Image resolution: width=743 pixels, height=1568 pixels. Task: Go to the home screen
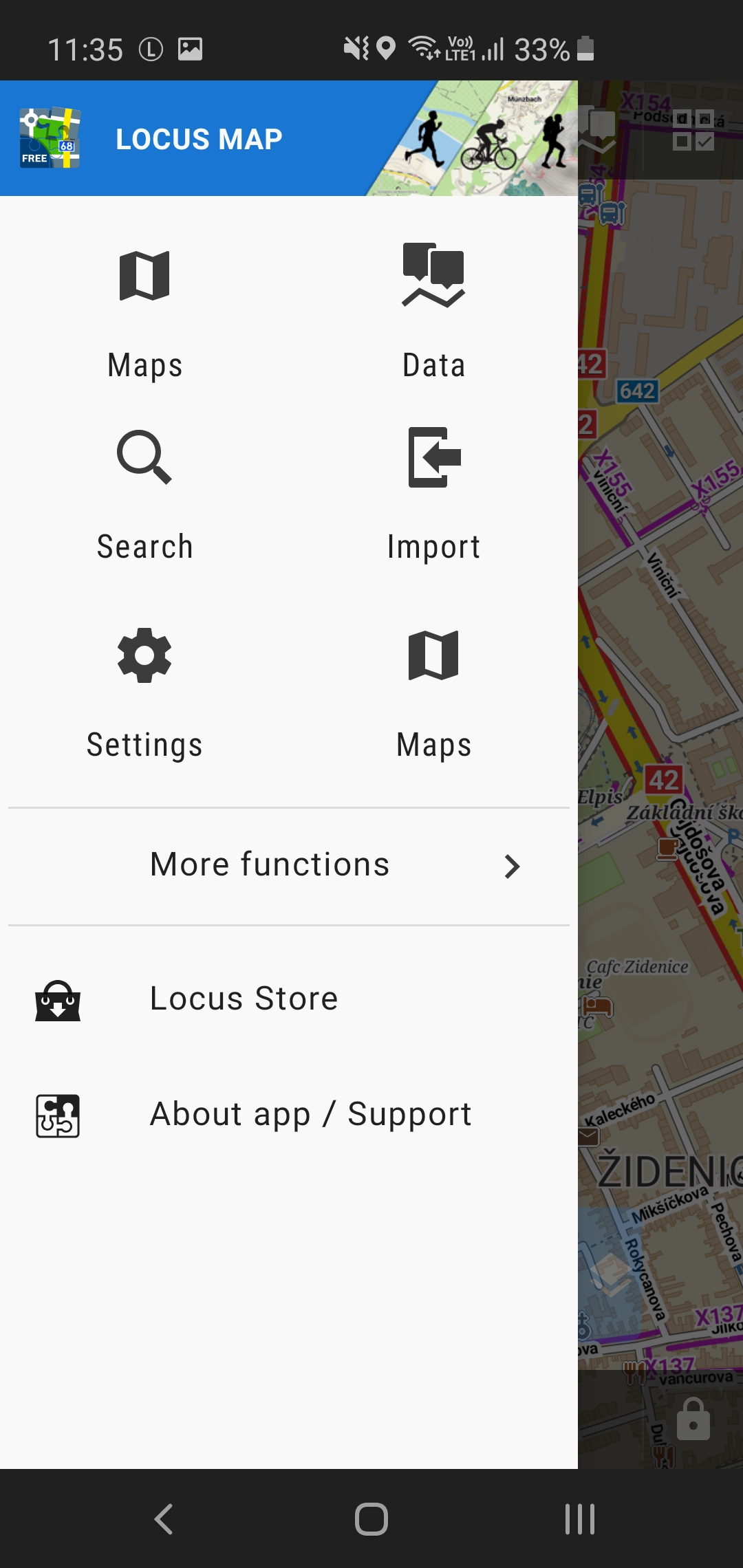[x=371, y=1518]
